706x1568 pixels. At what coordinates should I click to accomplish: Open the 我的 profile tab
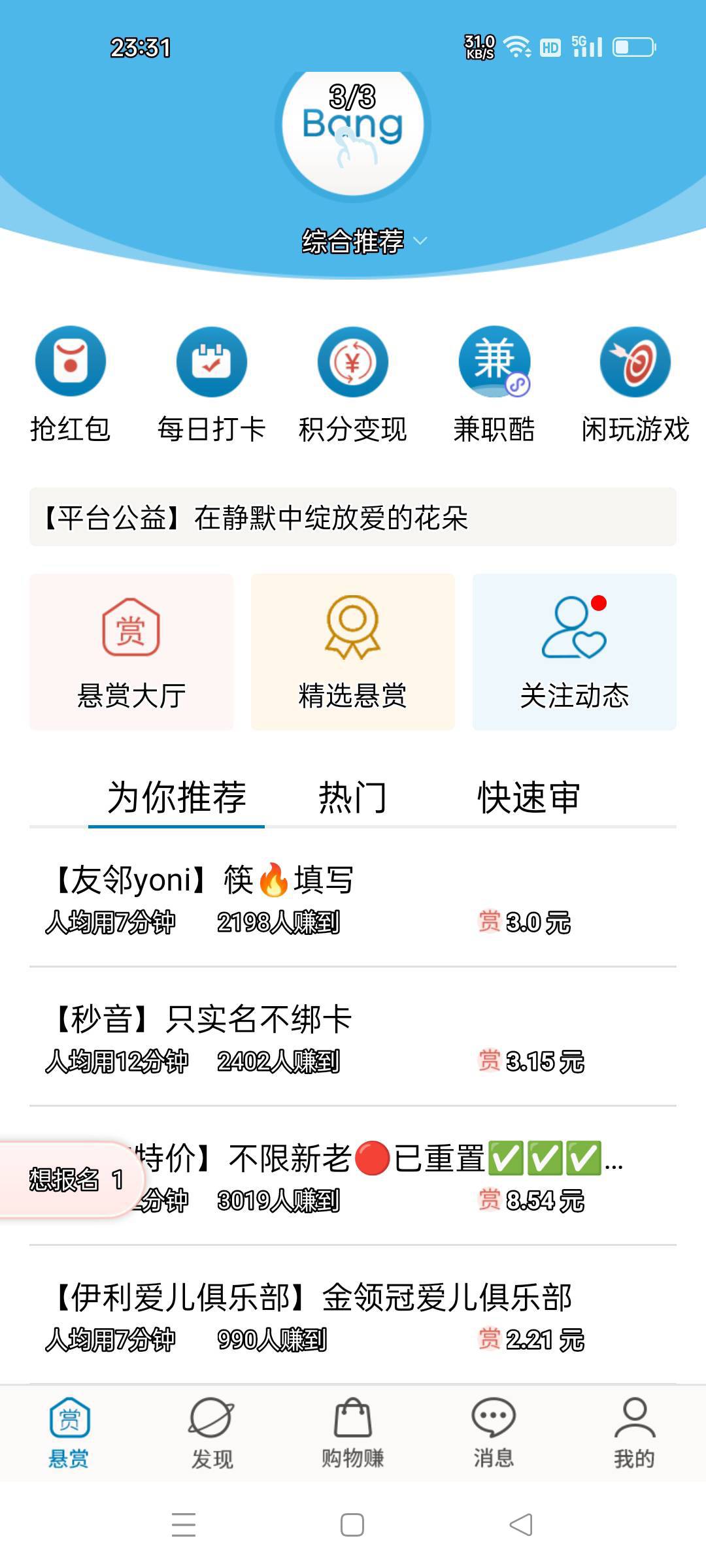tap(635, 1433)
